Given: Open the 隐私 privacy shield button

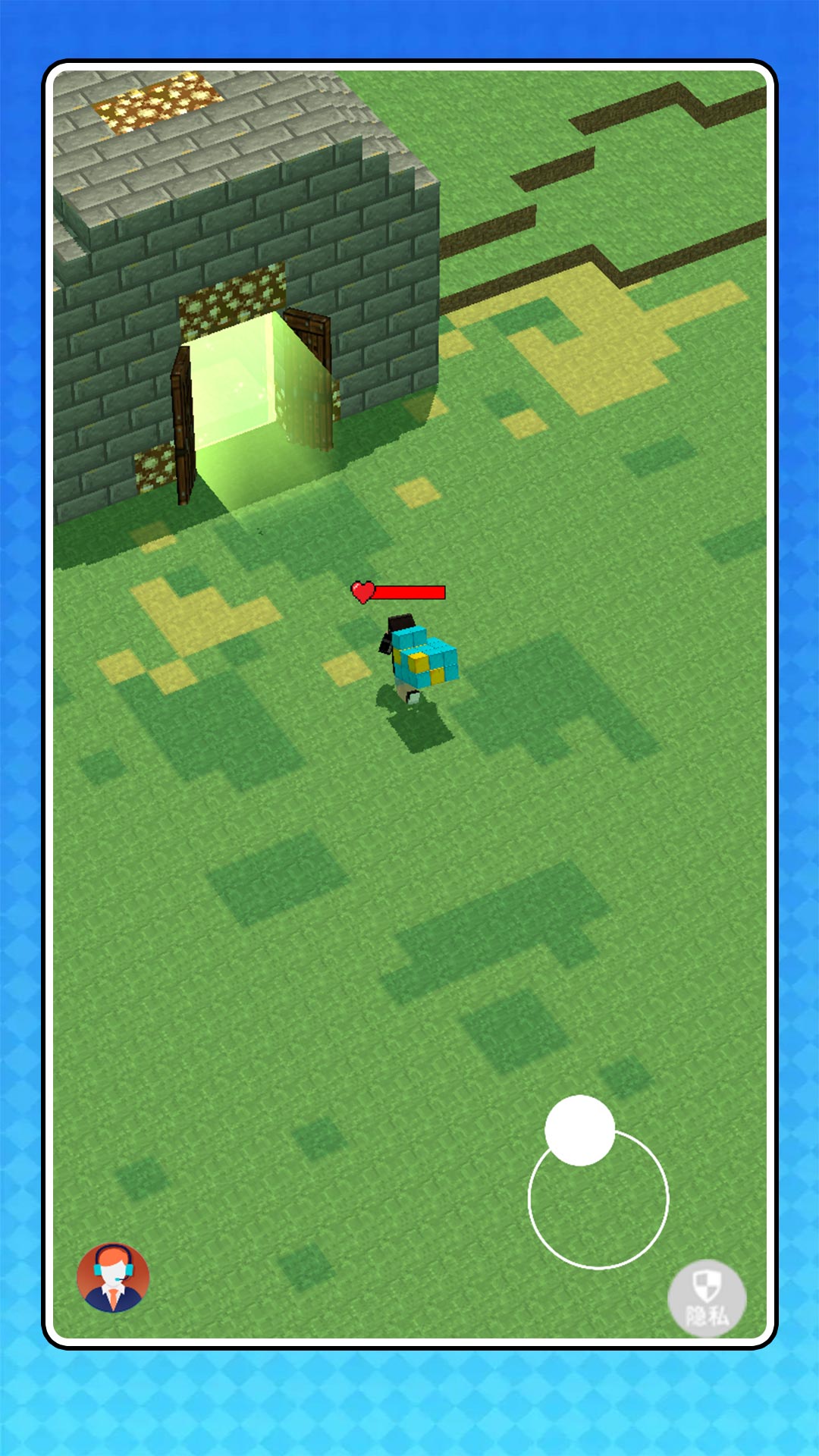Looking at the screenshot, I should (x=707, y=1299).
